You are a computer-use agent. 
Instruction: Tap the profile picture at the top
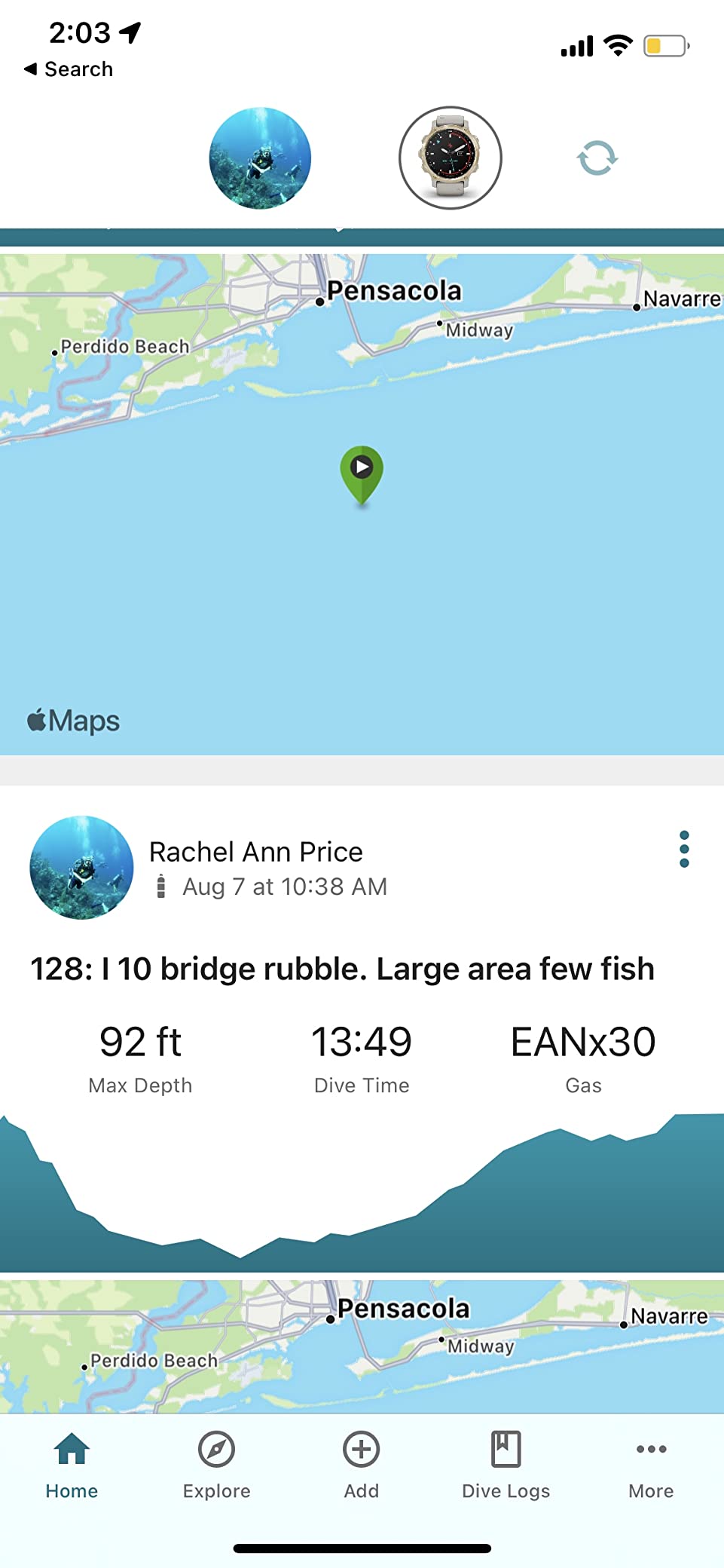(260, 156)
